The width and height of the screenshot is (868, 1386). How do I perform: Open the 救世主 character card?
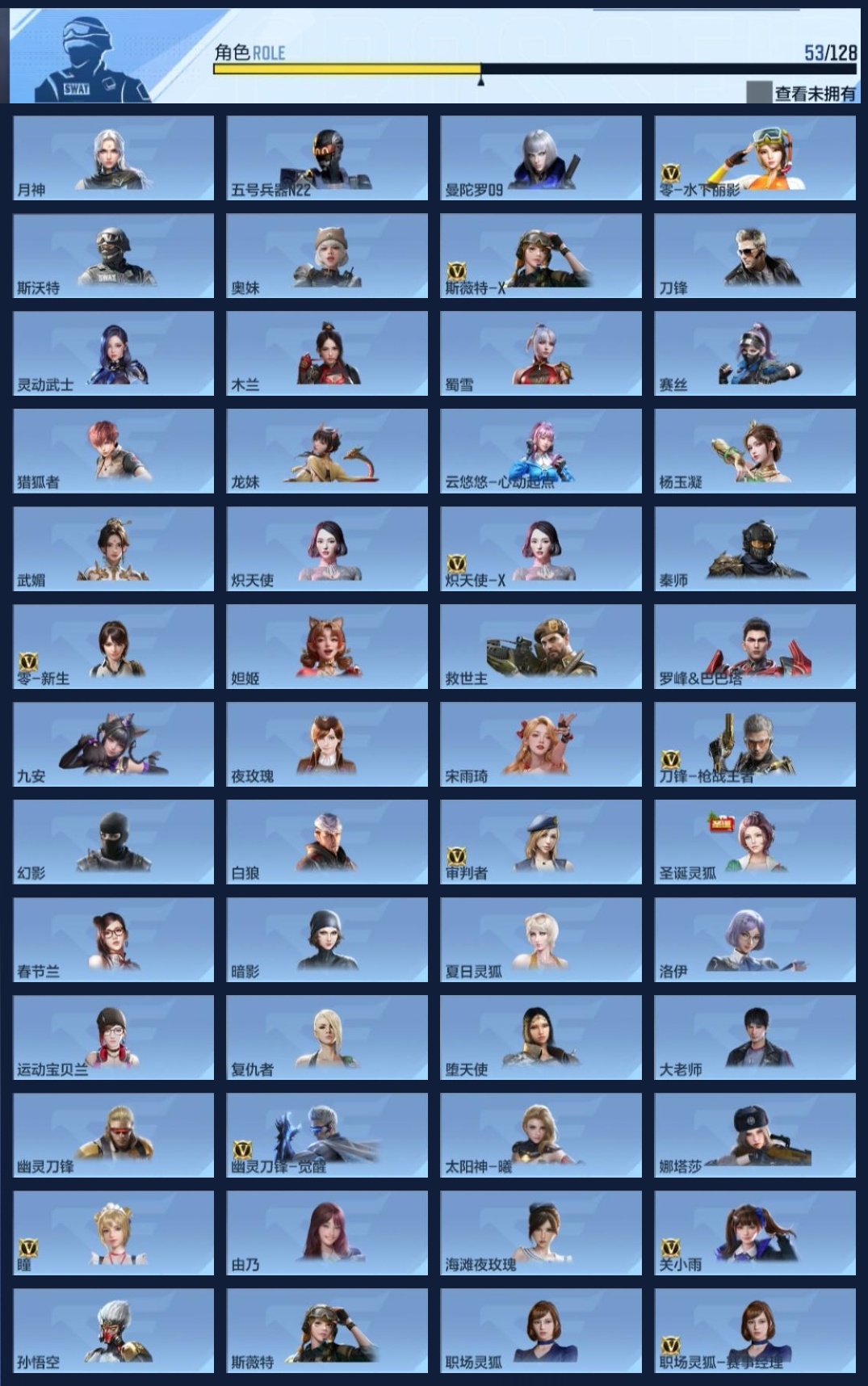tap(541, 647)
